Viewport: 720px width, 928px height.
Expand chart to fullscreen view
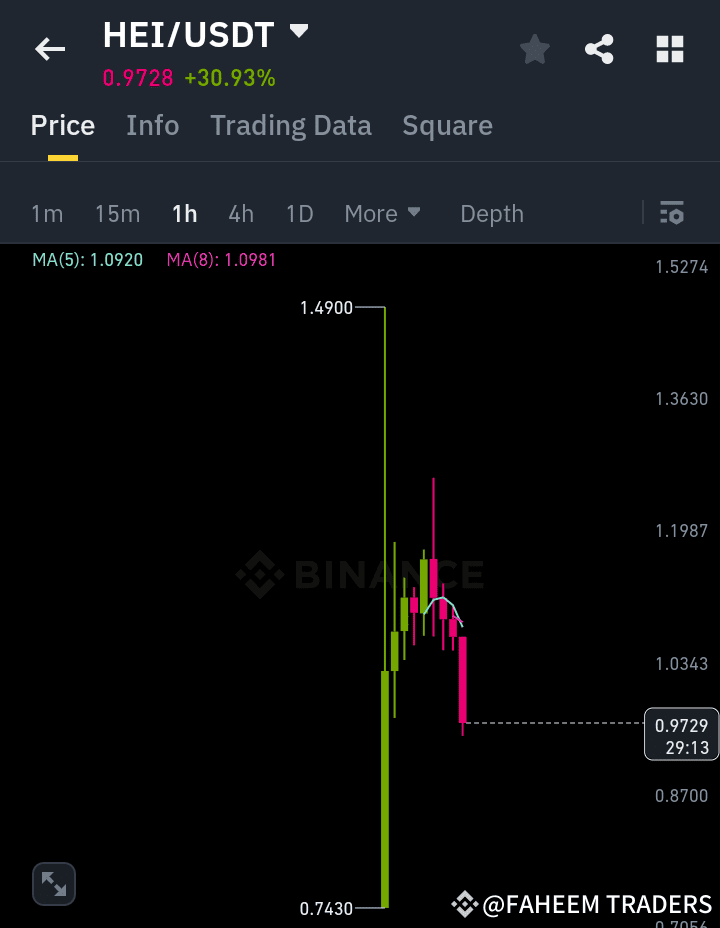click(x=53, y=883)
